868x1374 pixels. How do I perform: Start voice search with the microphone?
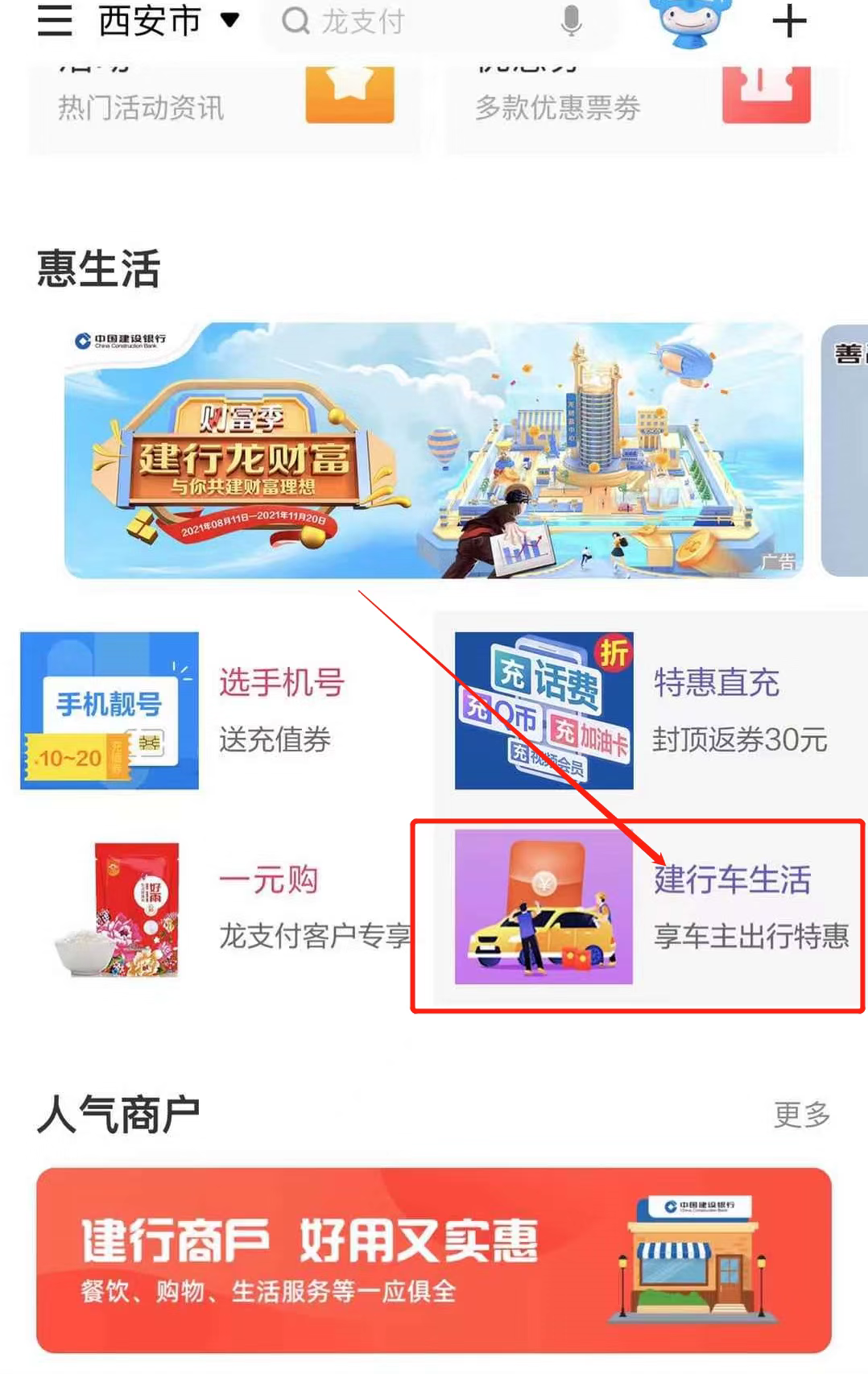571,22
